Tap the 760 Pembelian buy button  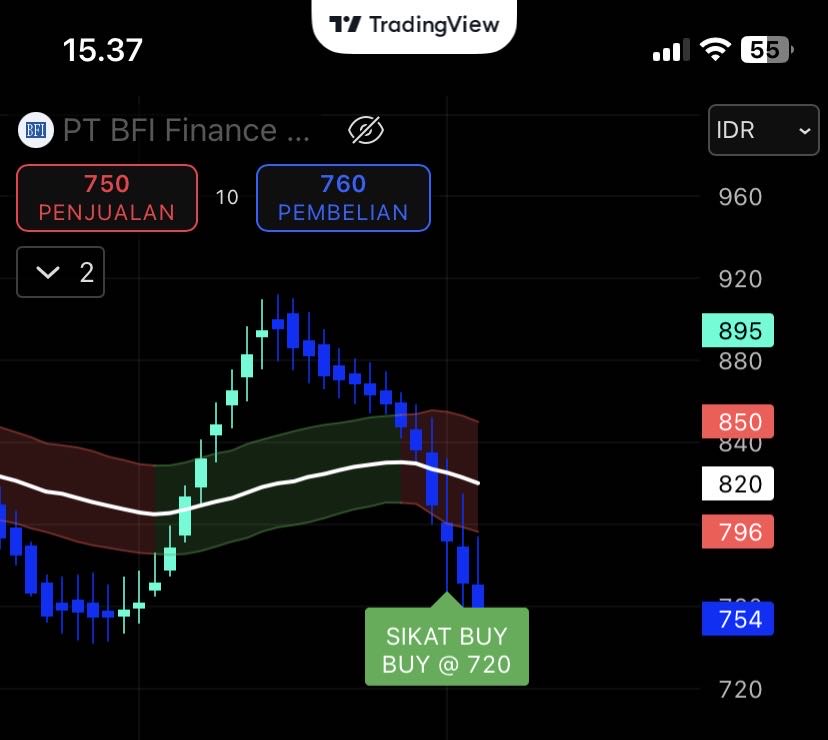343,198
